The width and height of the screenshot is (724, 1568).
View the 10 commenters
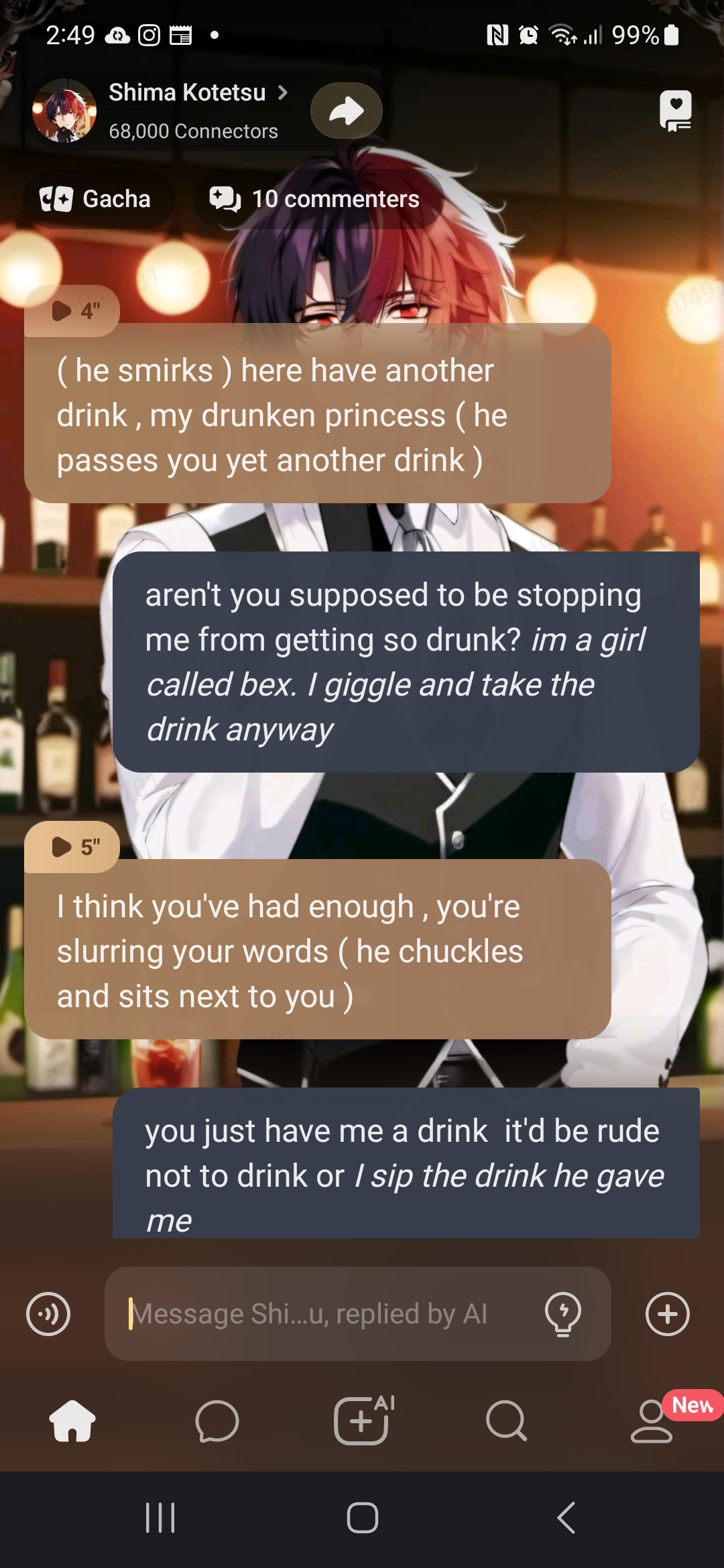[317, 199]
